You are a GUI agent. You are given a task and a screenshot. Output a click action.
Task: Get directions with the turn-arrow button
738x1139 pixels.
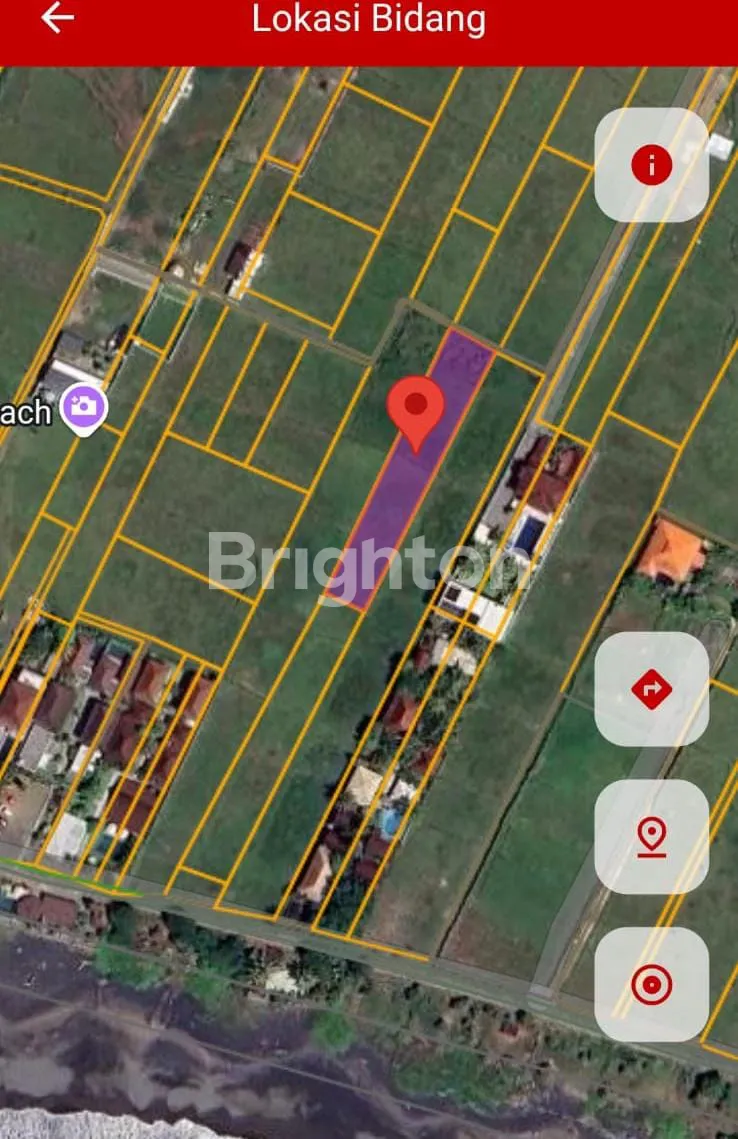pyautogui.click(x=651, y=689)
